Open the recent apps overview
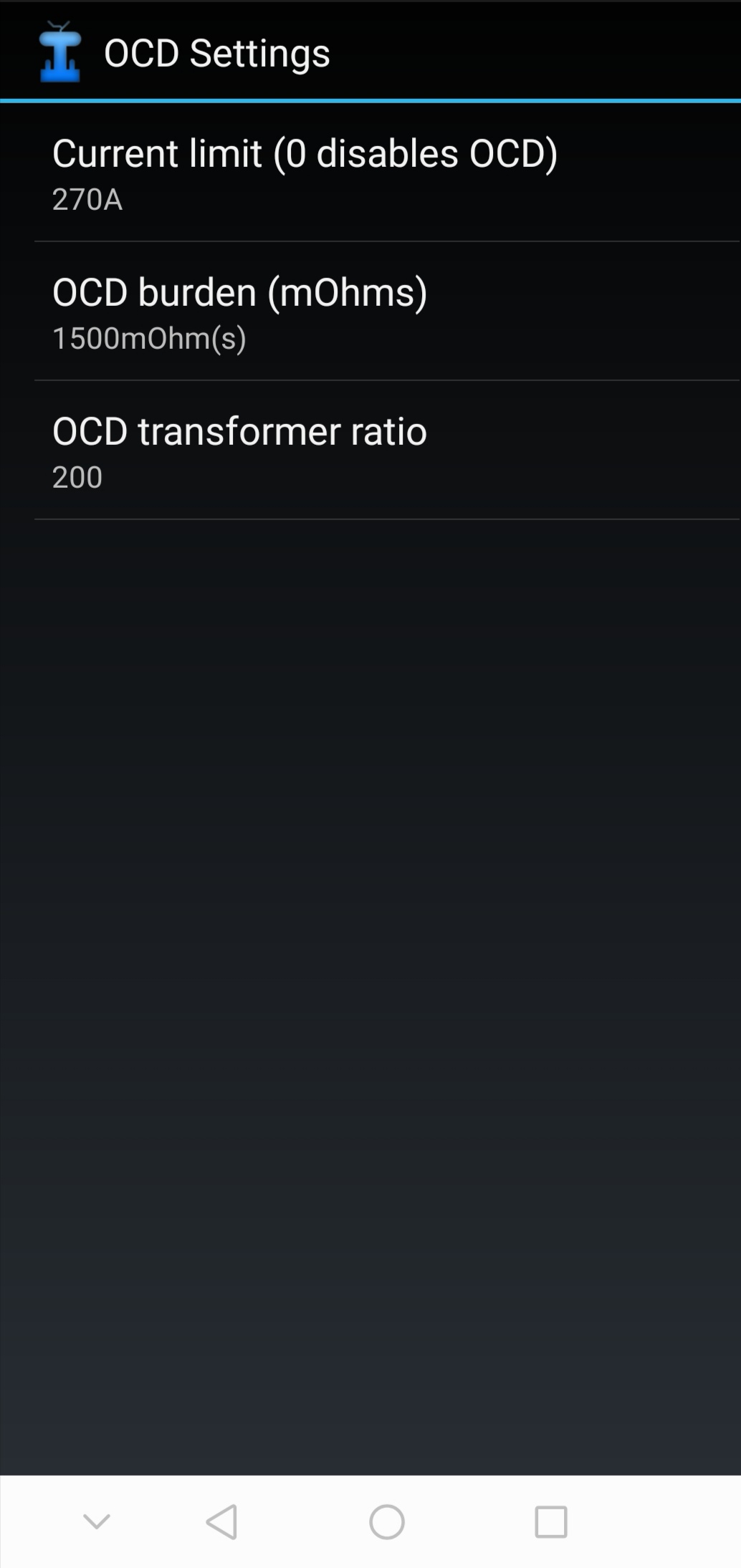The image size is (741, 1568). 550,1521
